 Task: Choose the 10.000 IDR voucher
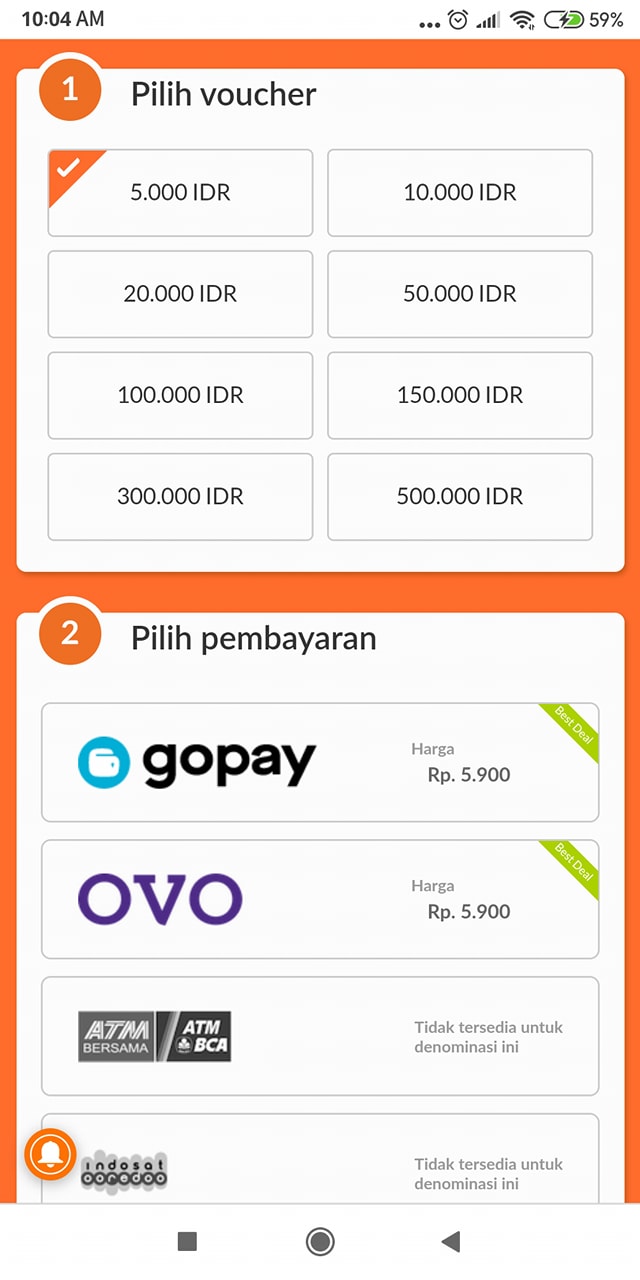[x=460, y=193]
